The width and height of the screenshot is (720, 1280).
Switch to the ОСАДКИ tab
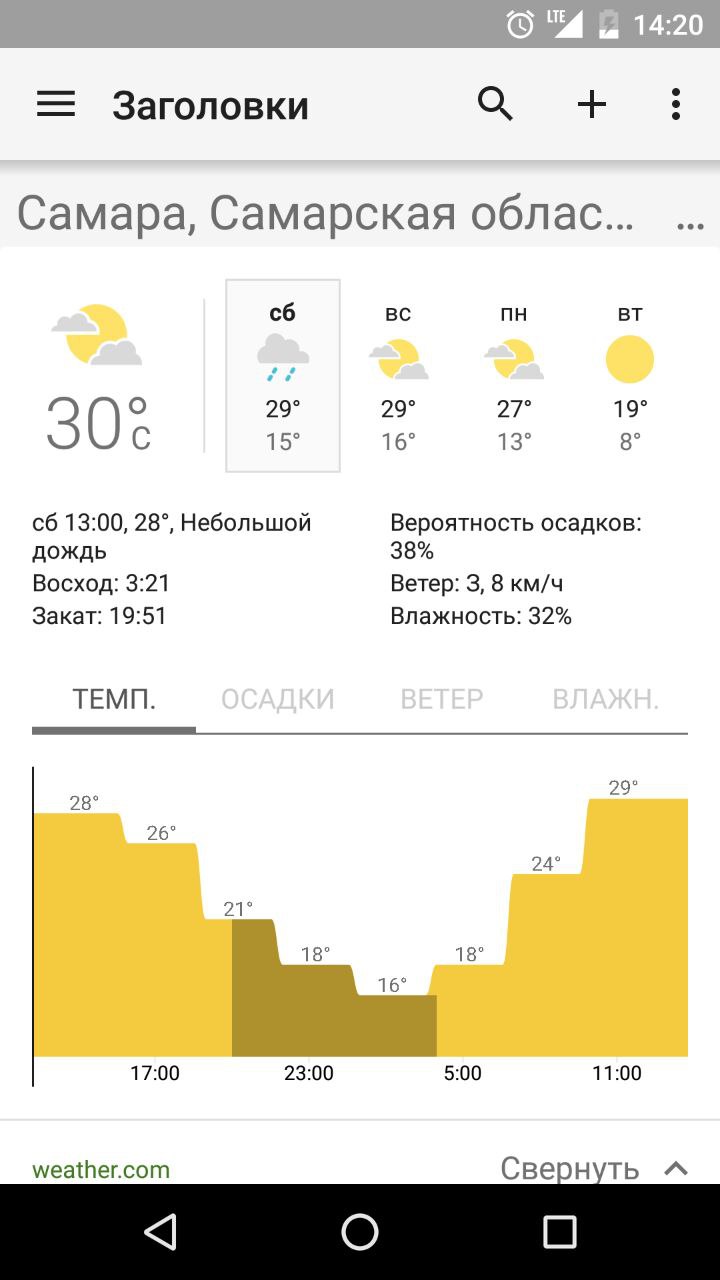coord(278,699)
